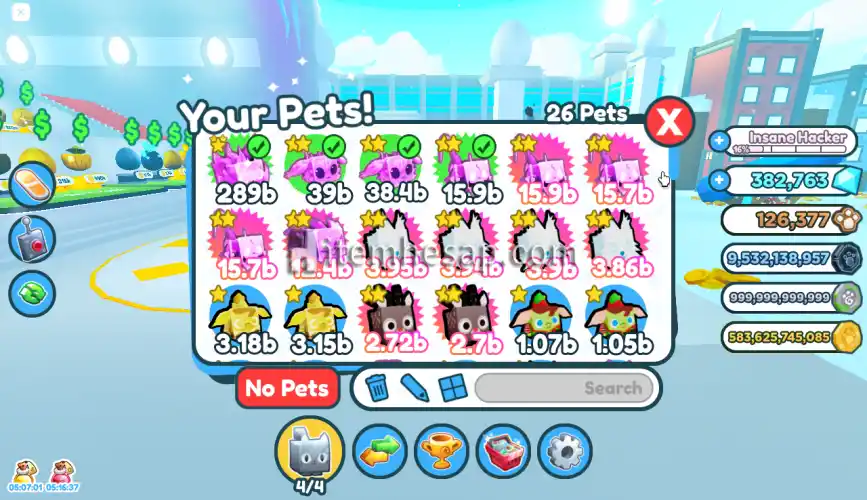
Task: Tap the trash can delete icon
Action: (x=377, y=388)
